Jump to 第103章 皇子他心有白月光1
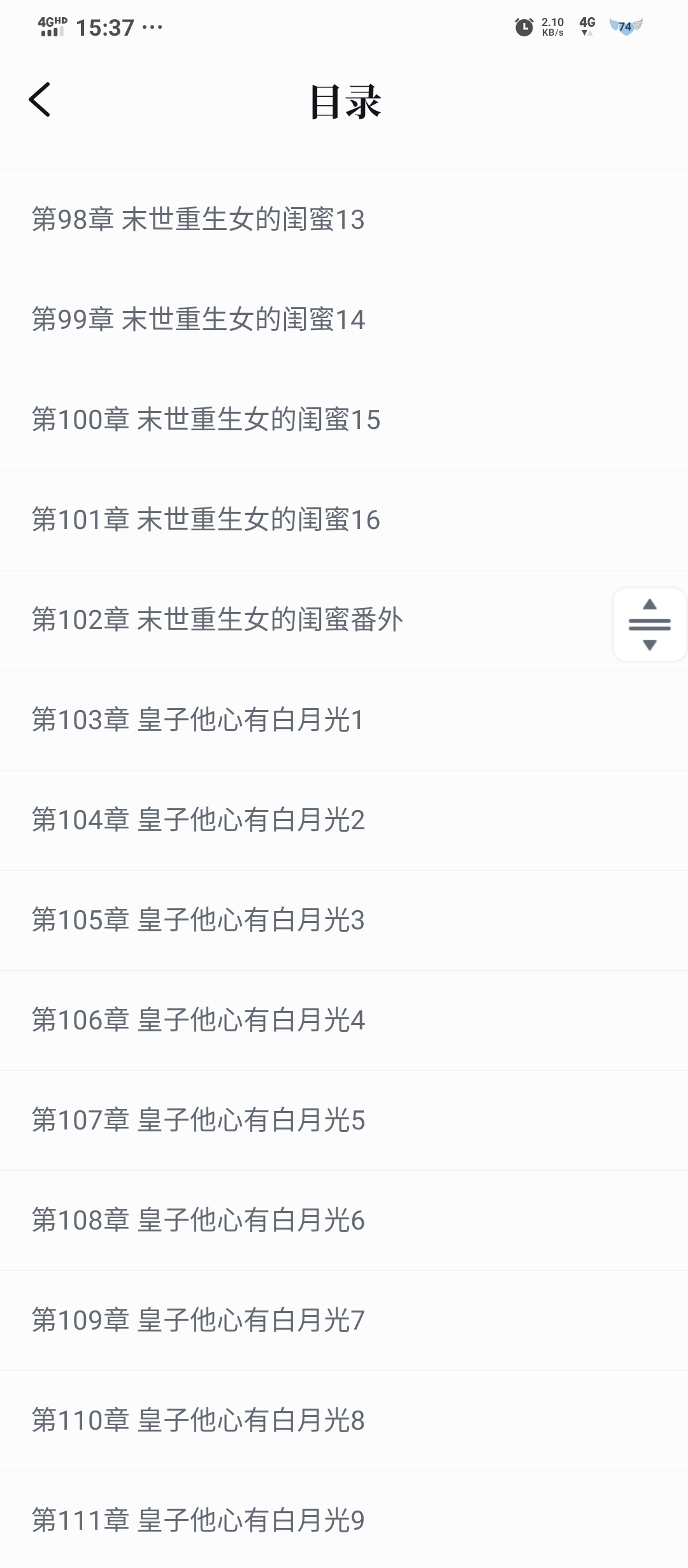 pyautogui.click(x=199, y=720)
